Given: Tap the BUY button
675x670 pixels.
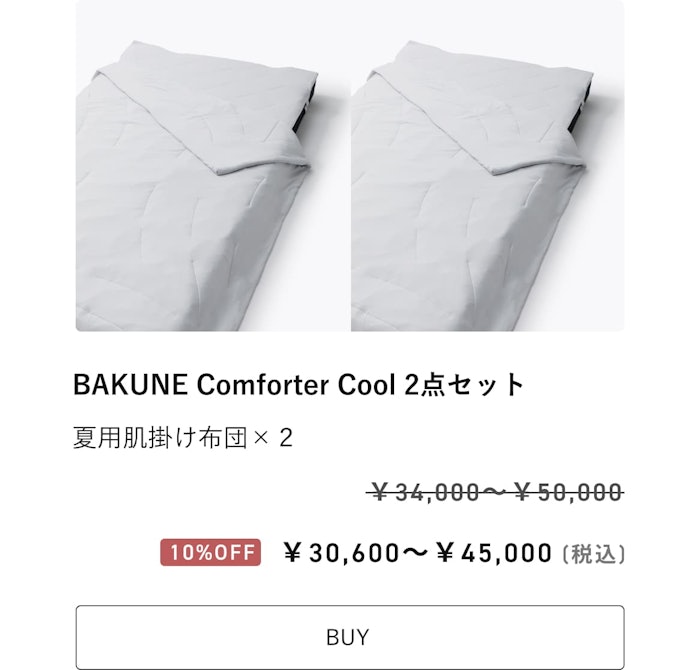Looking at the screenshot, I should point(349,637).
